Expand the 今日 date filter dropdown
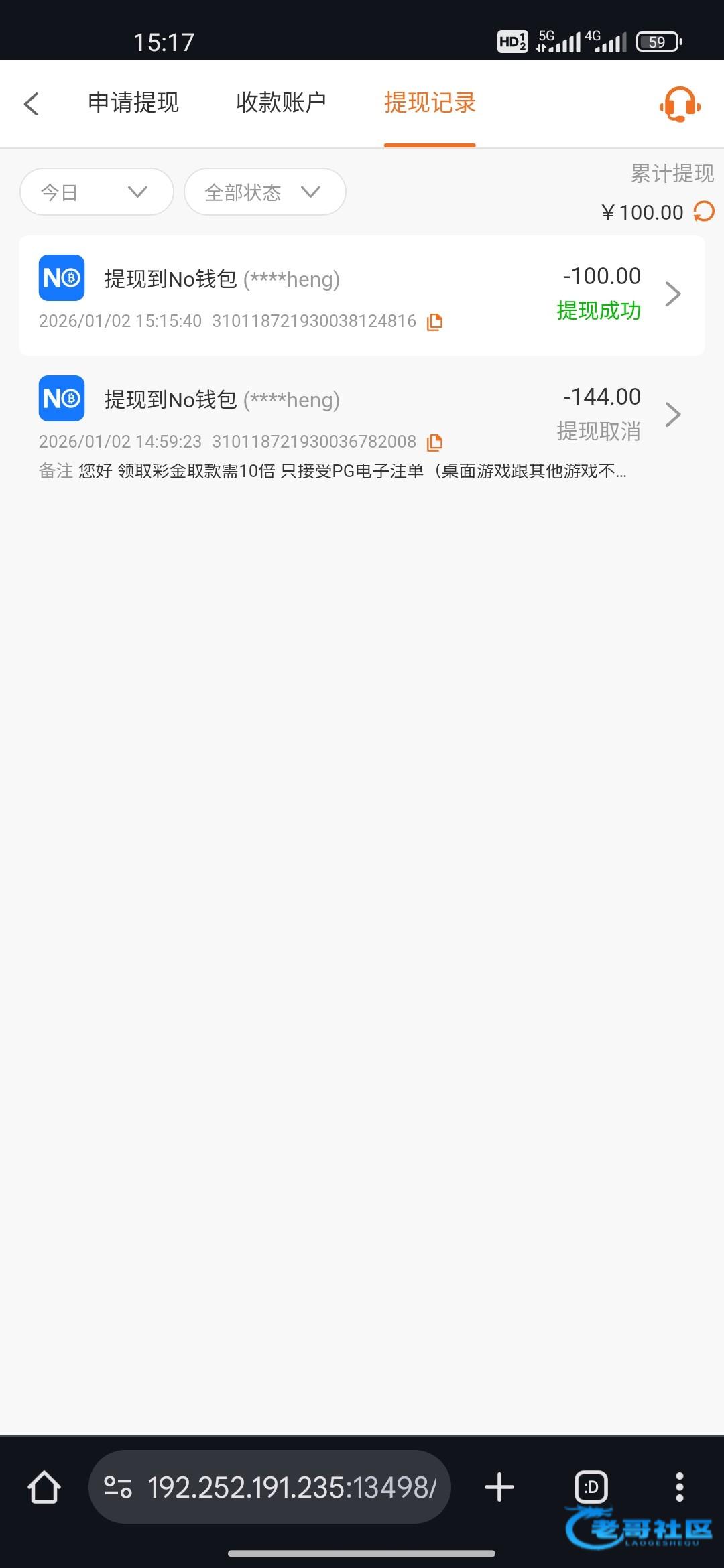The width and height of the screenshot is (724, 1568). [97, 192]
